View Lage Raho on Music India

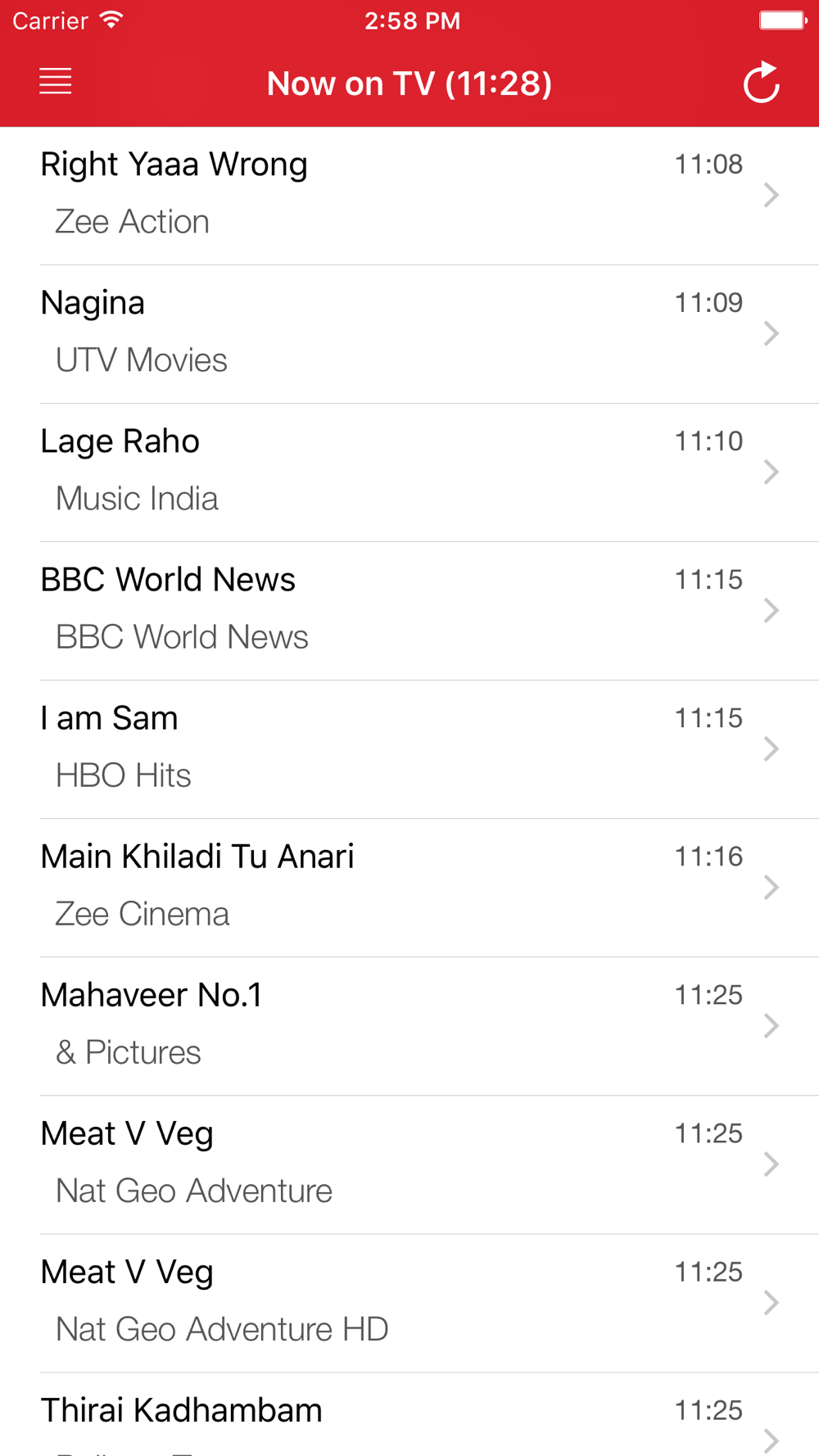pyautogui.click(x=409, y=473)
